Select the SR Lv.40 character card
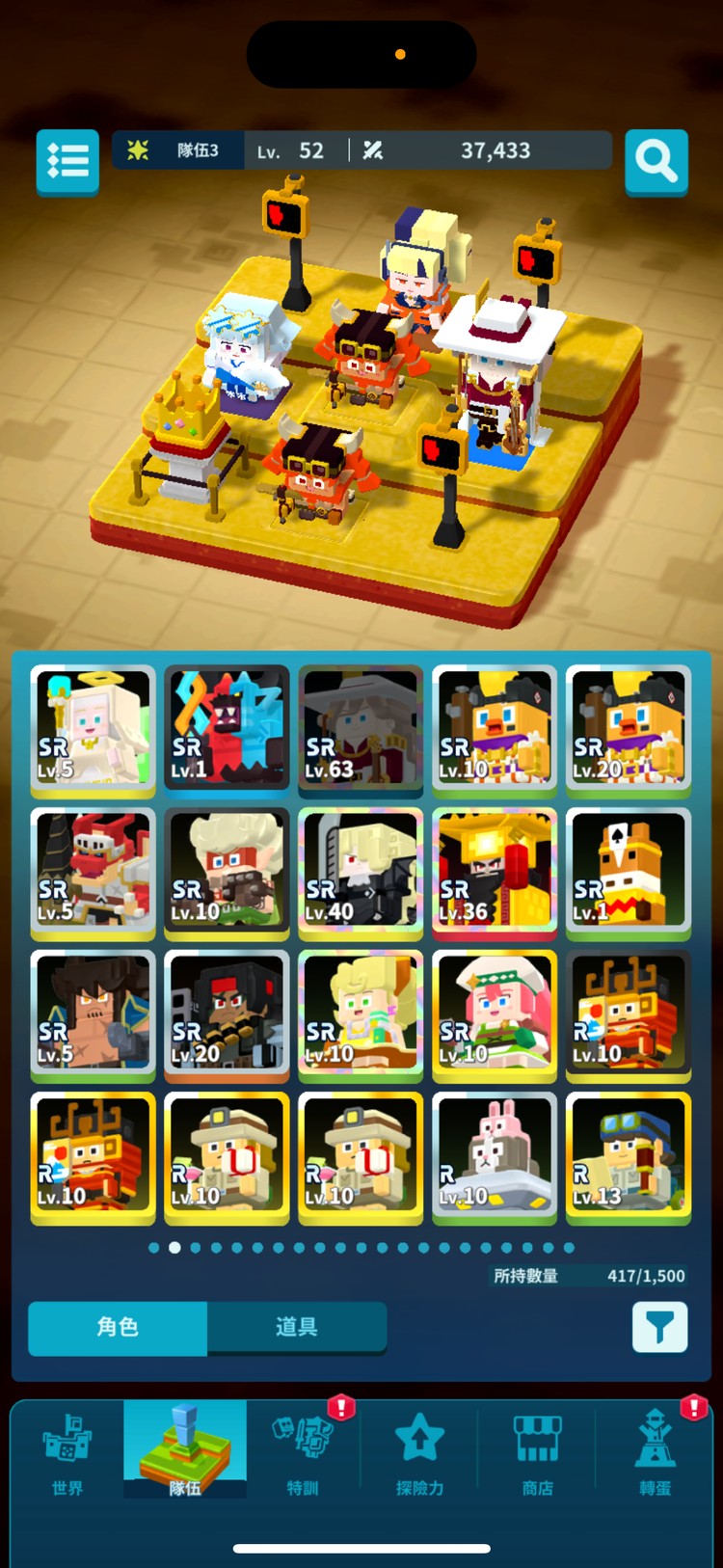 coord(361,872)
